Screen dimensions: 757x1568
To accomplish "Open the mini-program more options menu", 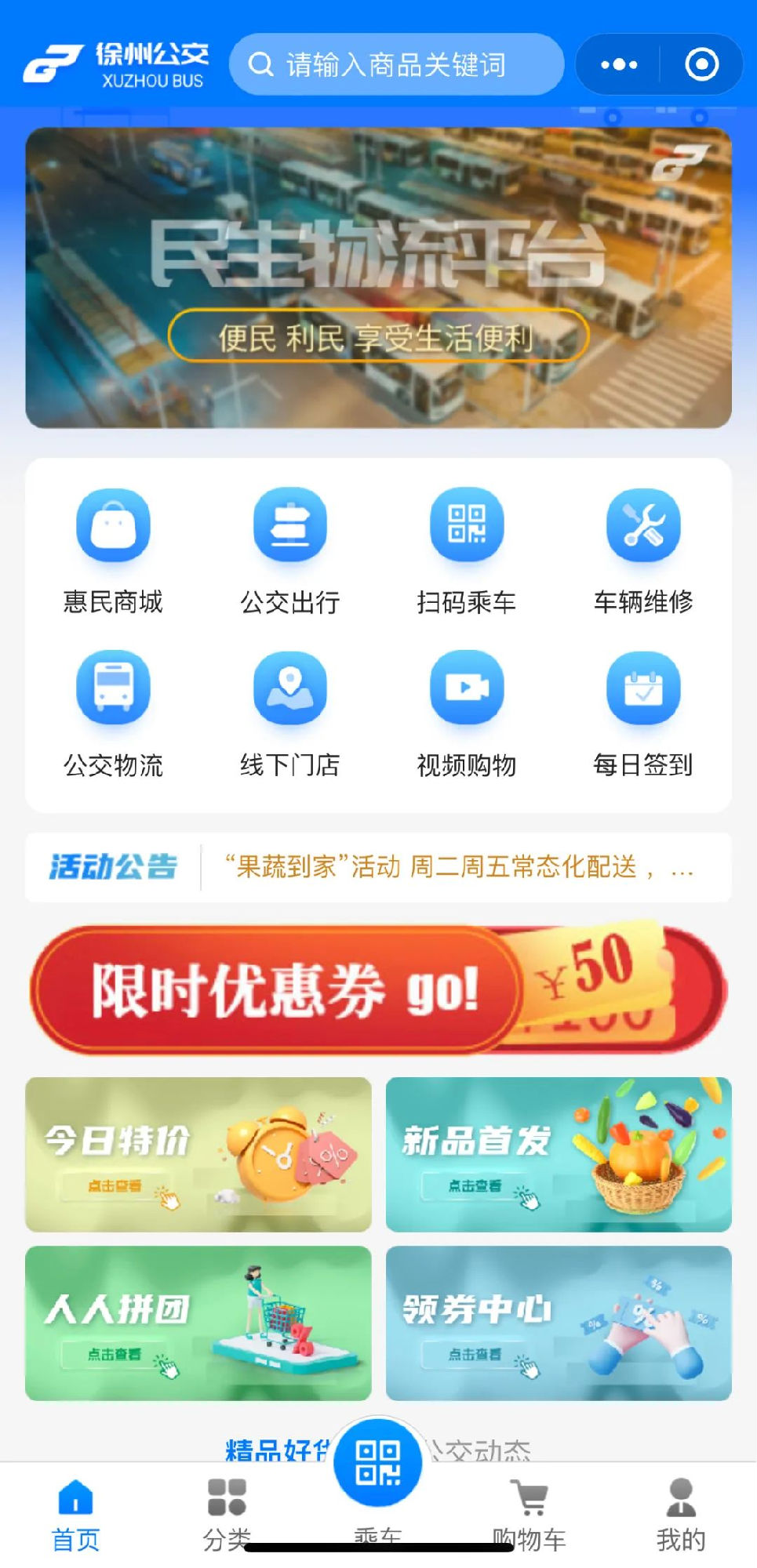I will (x=624, y=65).
